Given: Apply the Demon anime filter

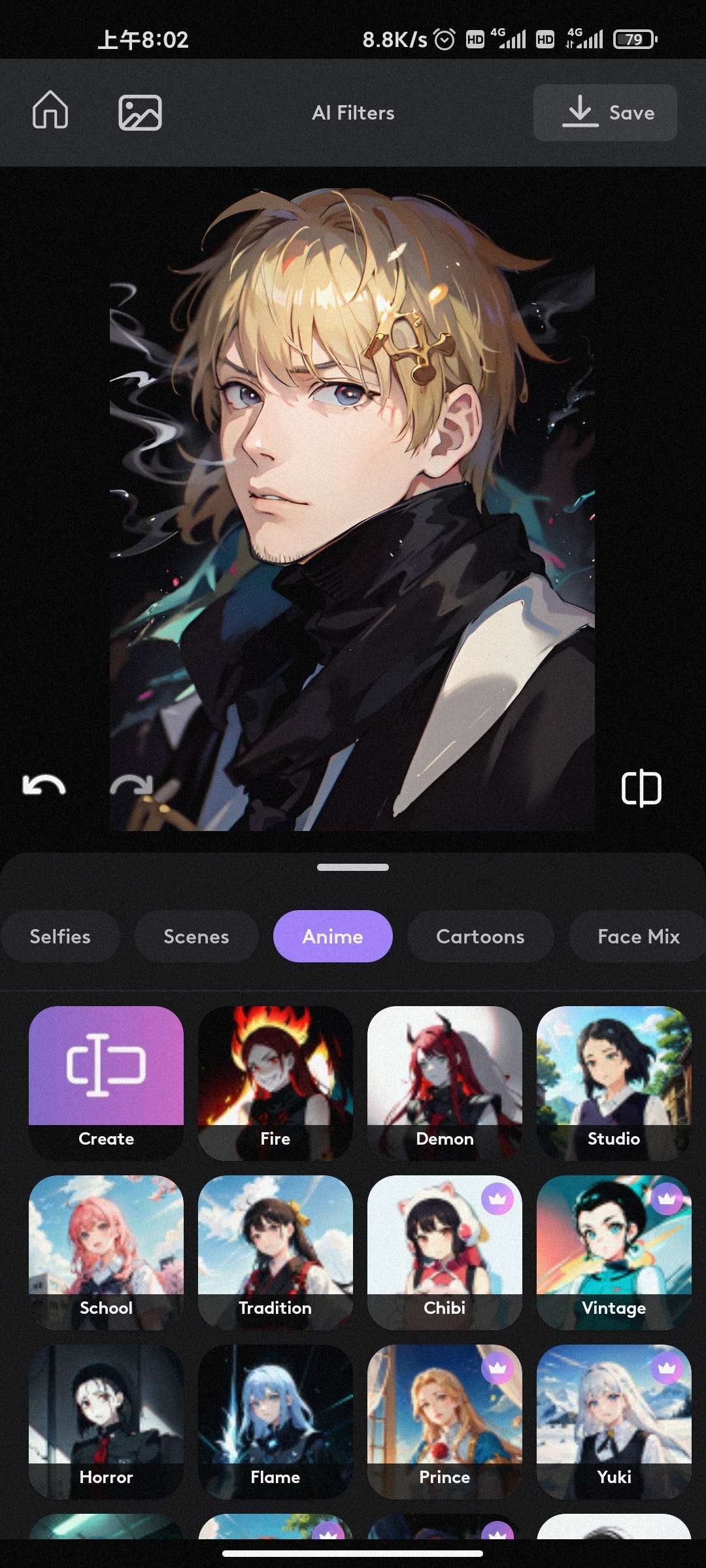Looking at the screenshot, I should point(445,1083).
